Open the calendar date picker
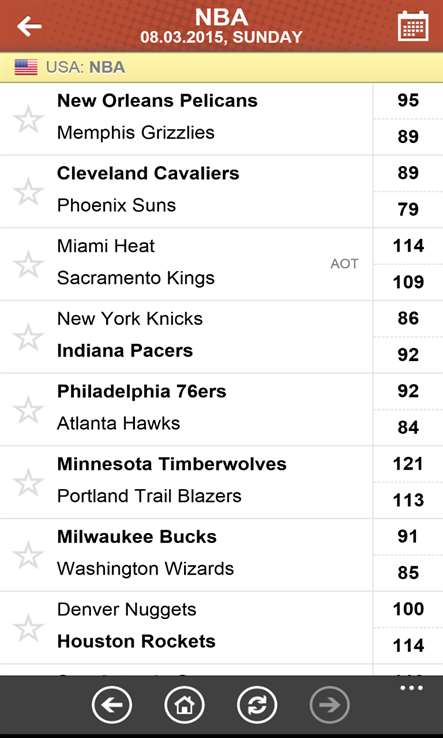Viewport: 443px width, 738px height. pyautogui.click(x=413, y=26)
